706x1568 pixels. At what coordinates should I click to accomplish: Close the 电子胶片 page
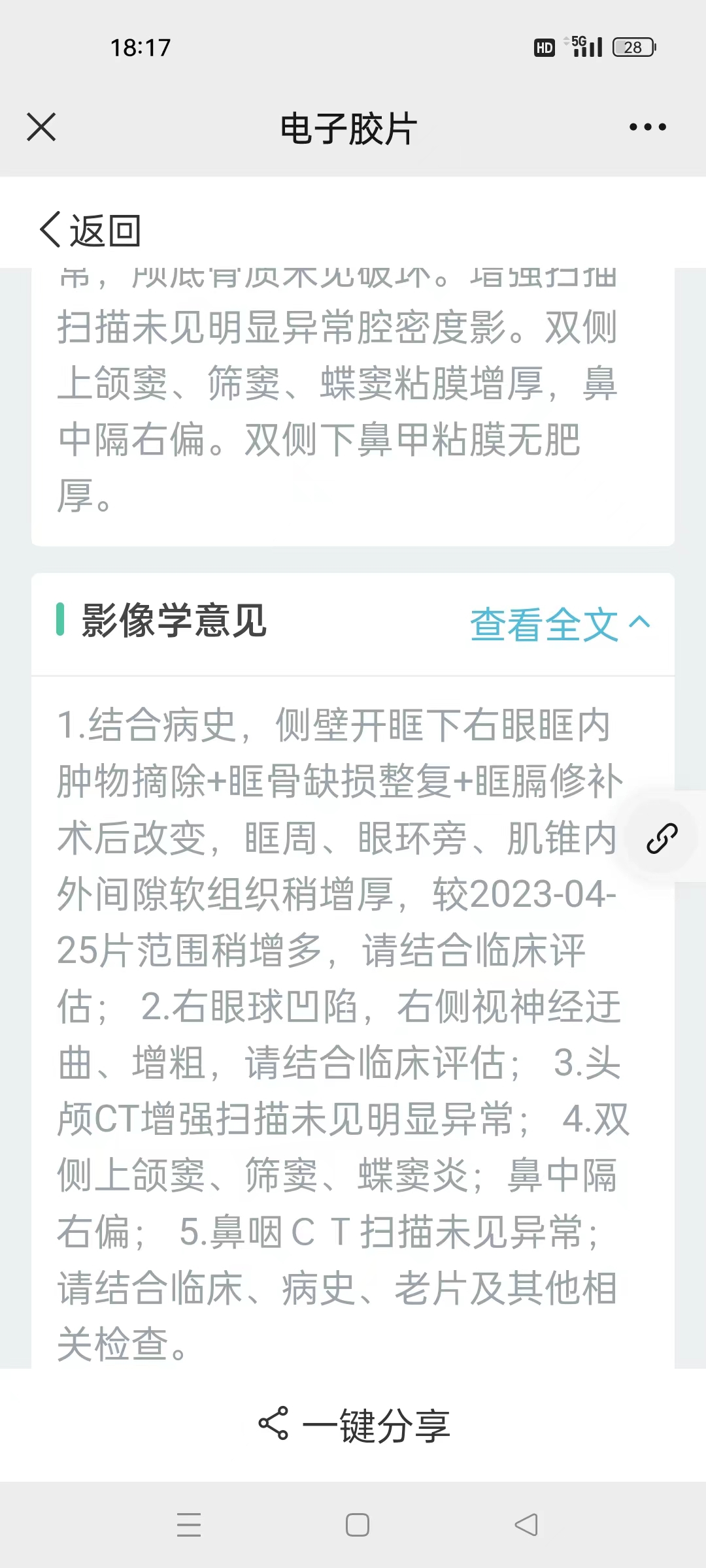pyautogui.click(x=41, y=127)
